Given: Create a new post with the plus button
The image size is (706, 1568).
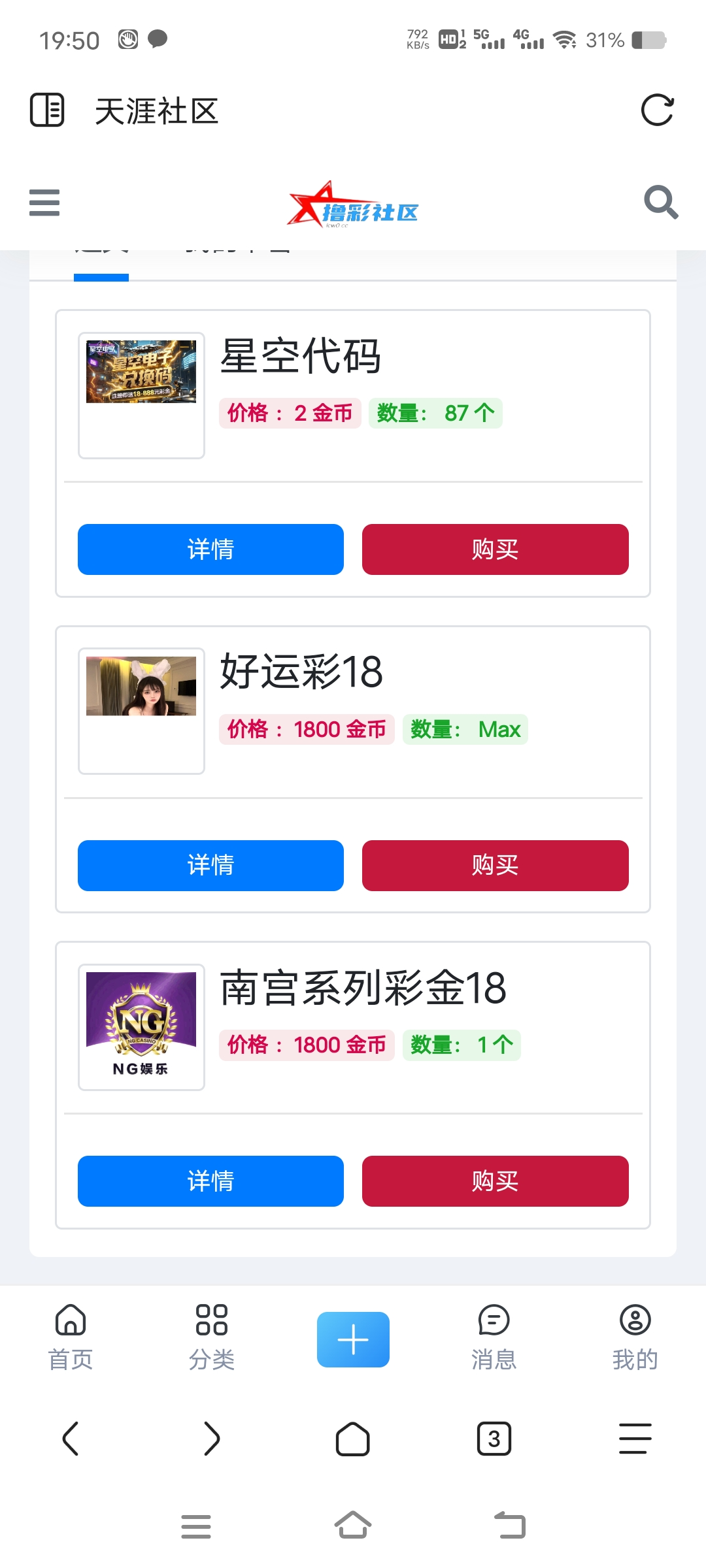Looking at the screenshot, I should pyautogui.click(x=353, y=1339).
